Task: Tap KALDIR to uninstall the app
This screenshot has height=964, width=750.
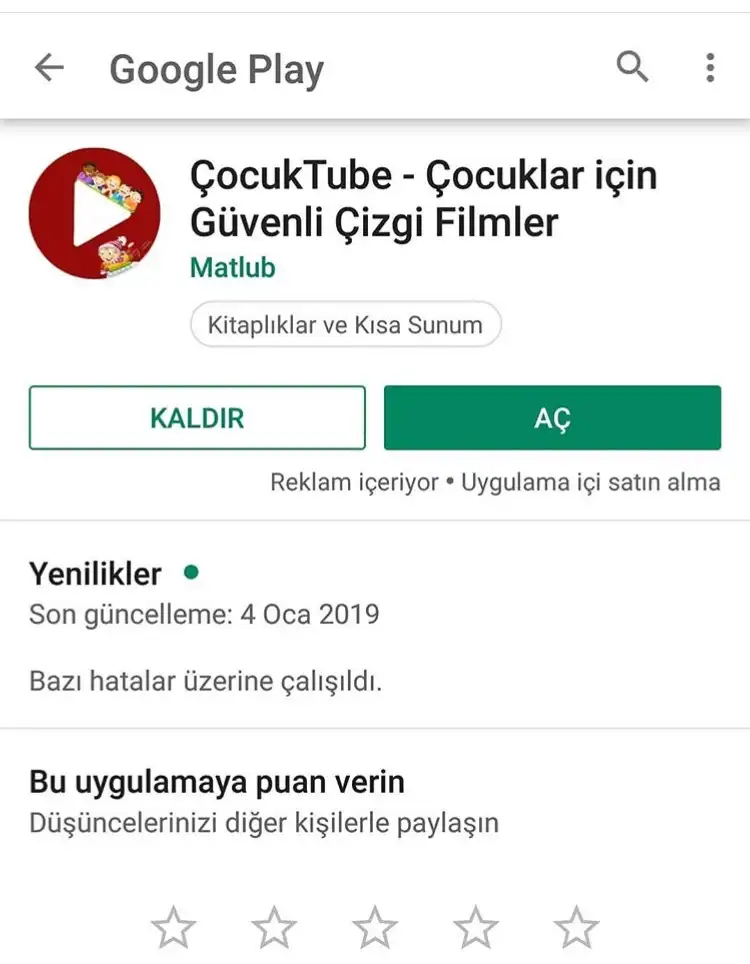Action: coord(197,417)
